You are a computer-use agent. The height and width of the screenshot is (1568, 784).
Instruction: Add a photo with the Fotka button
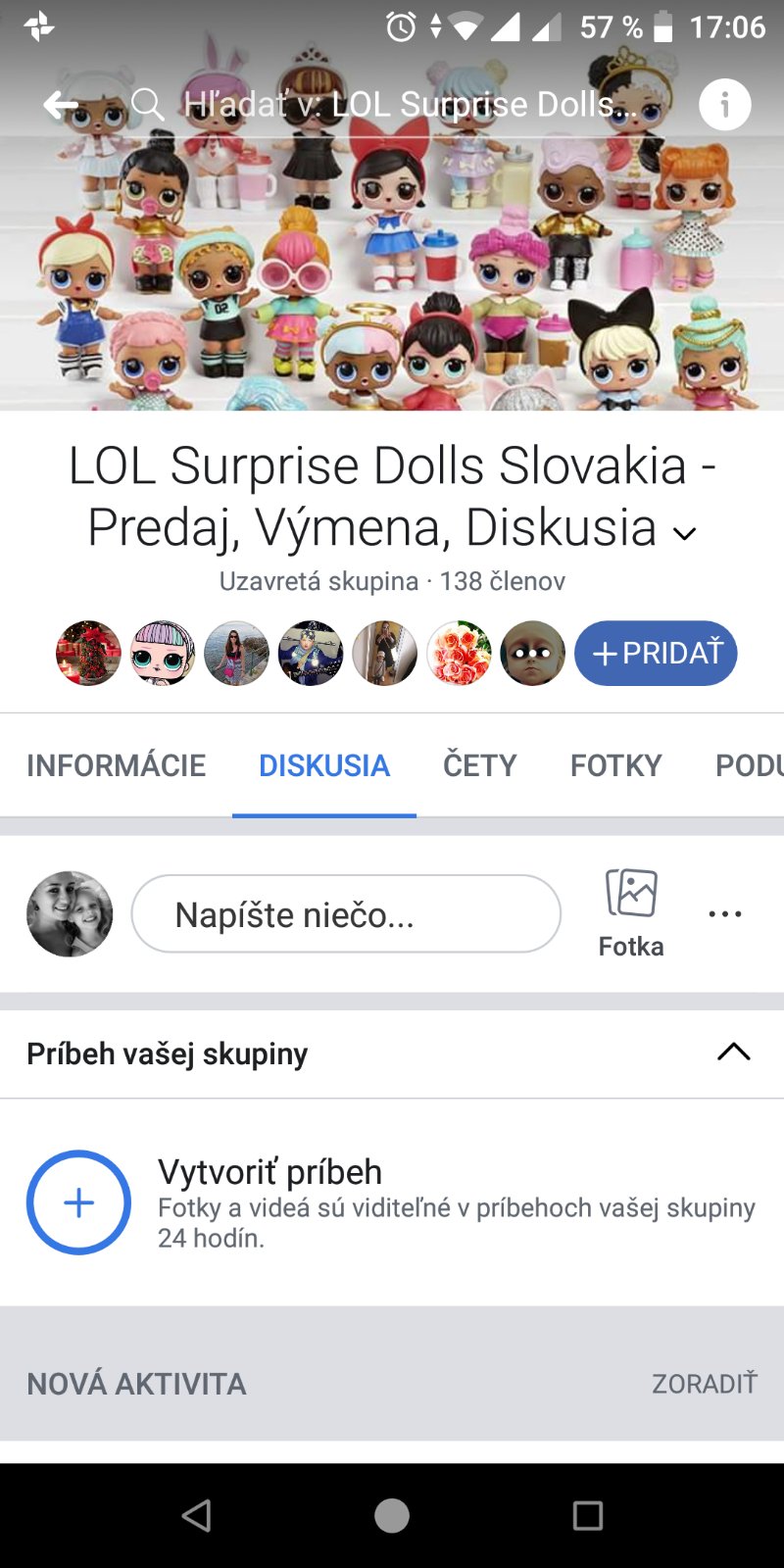[x=631, y=912]
